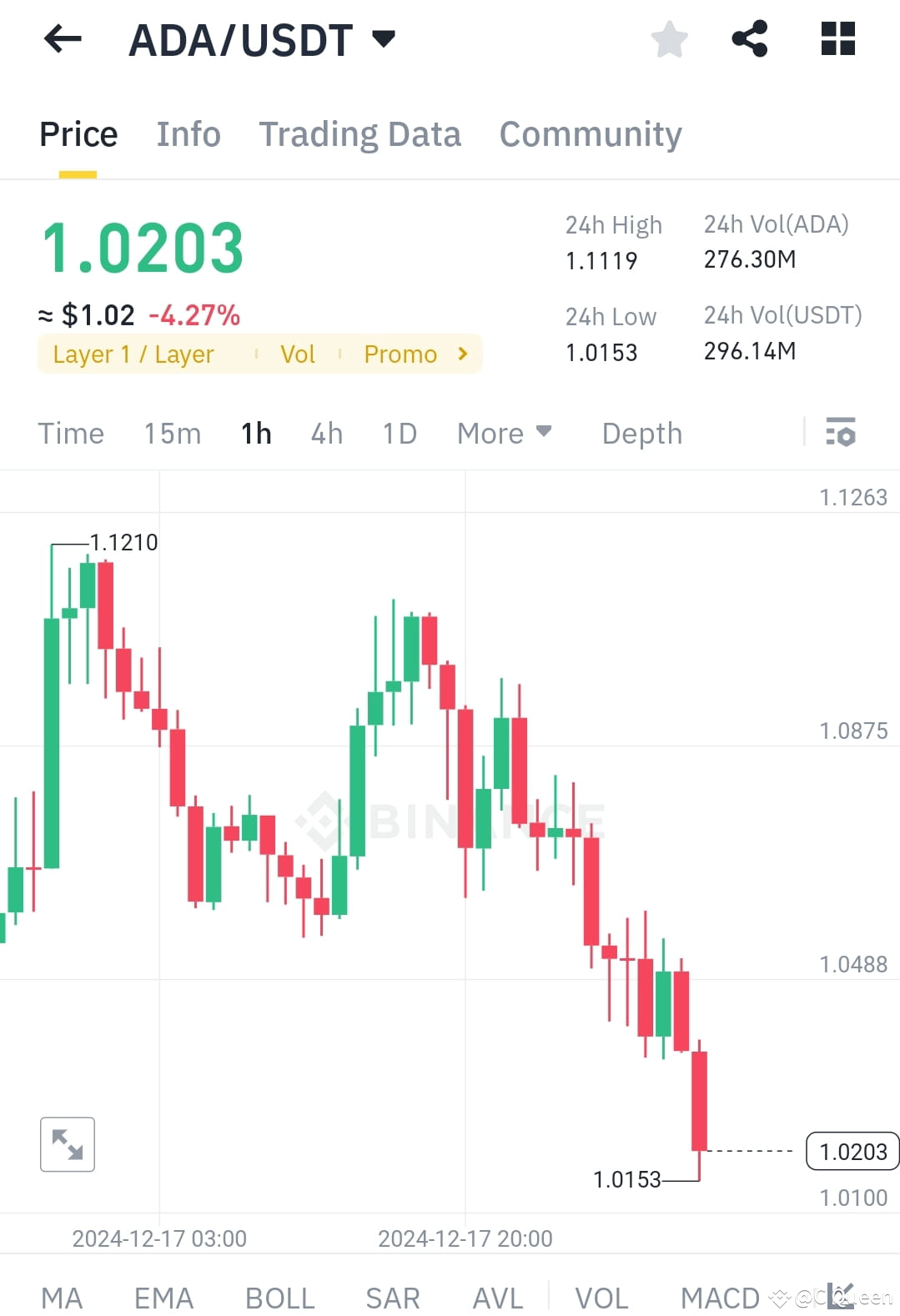The height and width of the screenshot is (1316, 900).
Task: Open the Depth view
Action: click(x=641, y=433)
